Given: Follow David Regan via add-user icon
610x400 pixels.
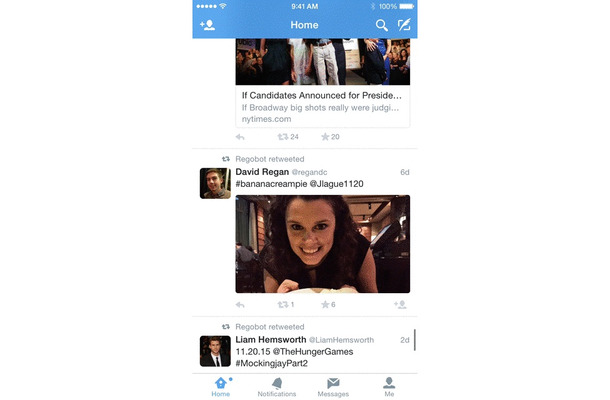Looking at the screenshot, I should (x=401, y=304).
